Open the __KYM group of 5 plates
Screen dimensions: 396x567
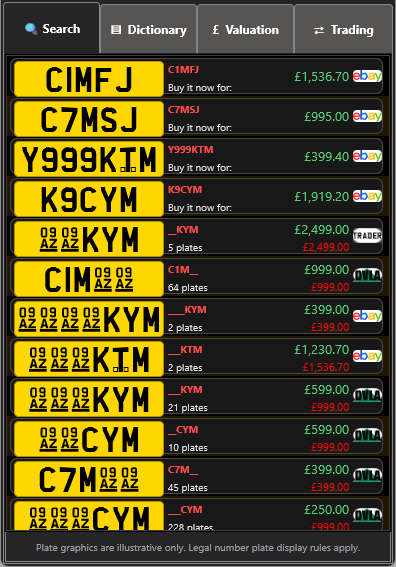[196, 238]
